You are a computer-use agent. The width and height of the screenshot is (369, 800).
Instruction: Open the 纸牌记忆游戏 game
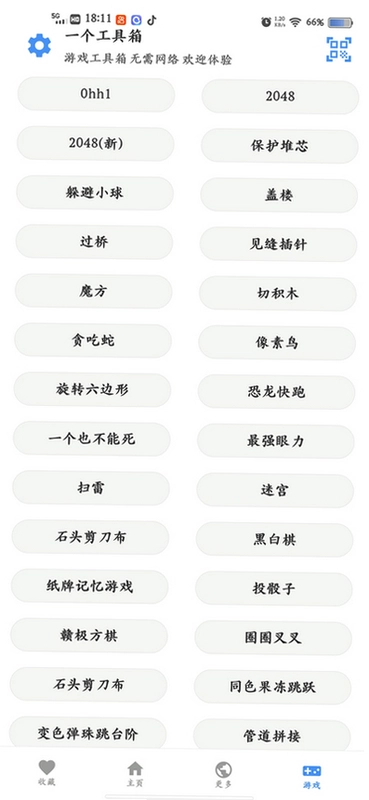pyautogui.click(x=90, y=586)
